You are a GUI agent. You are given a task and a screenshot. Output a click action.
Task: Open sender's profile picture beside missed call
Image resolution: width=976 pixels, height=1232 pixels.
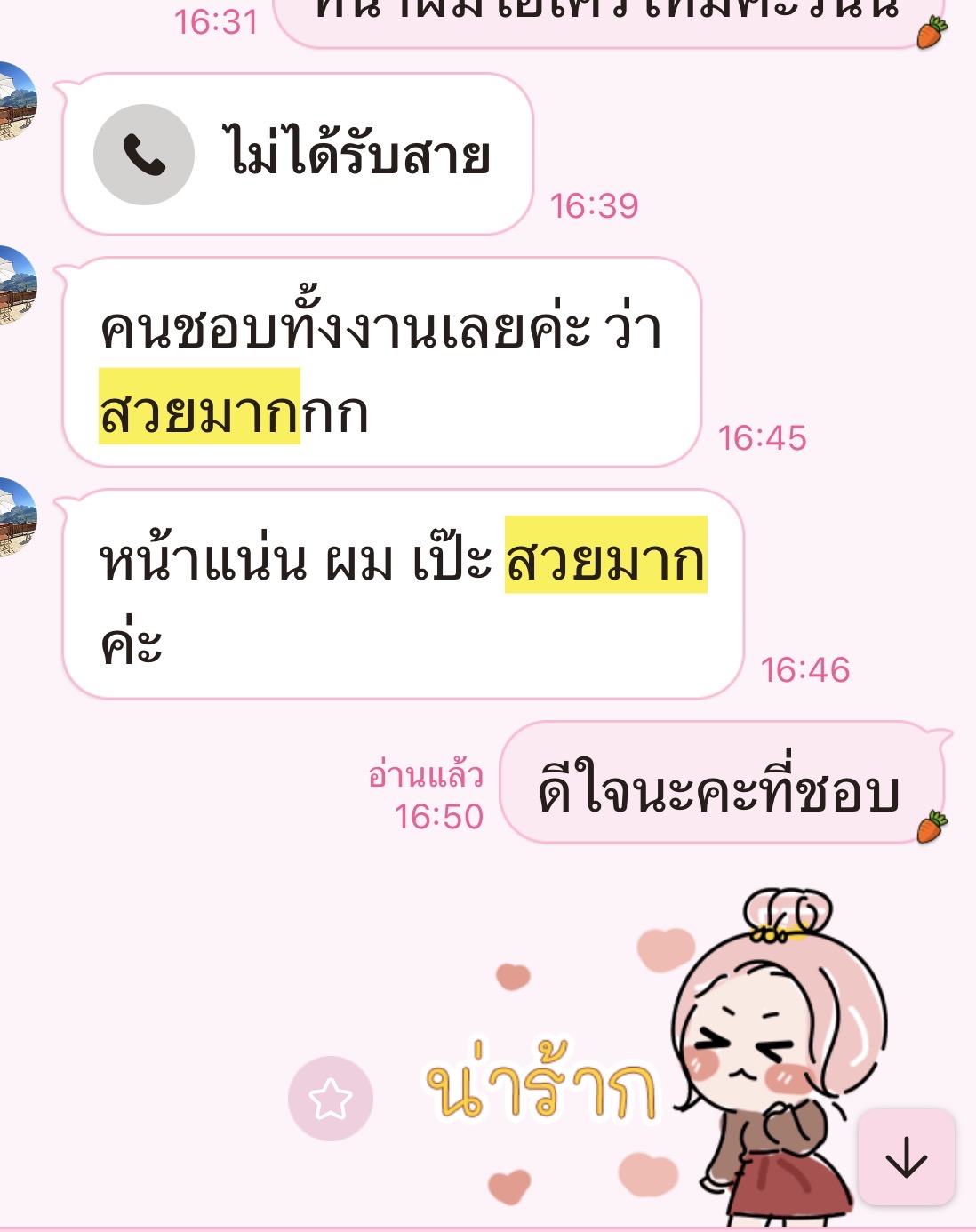pyautogui.click(x=16, y=101)
